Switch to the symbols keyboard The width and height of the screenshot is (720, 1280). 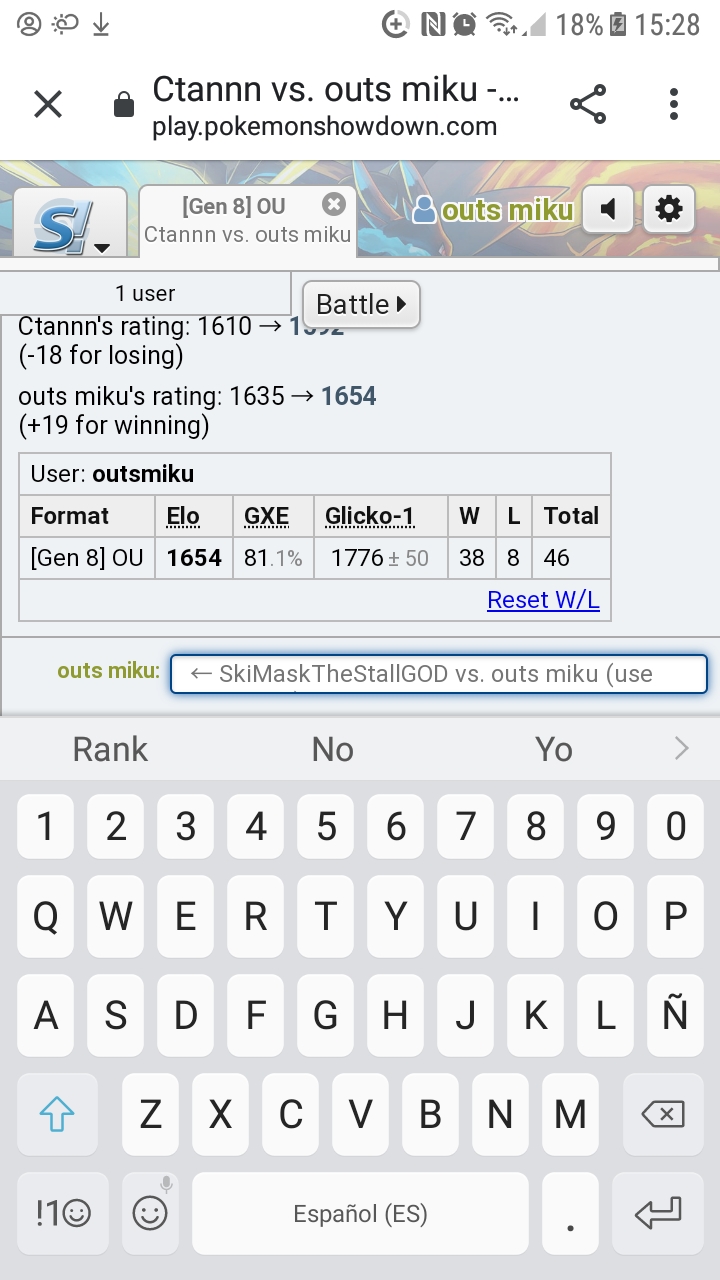(x=62, y=1213)
